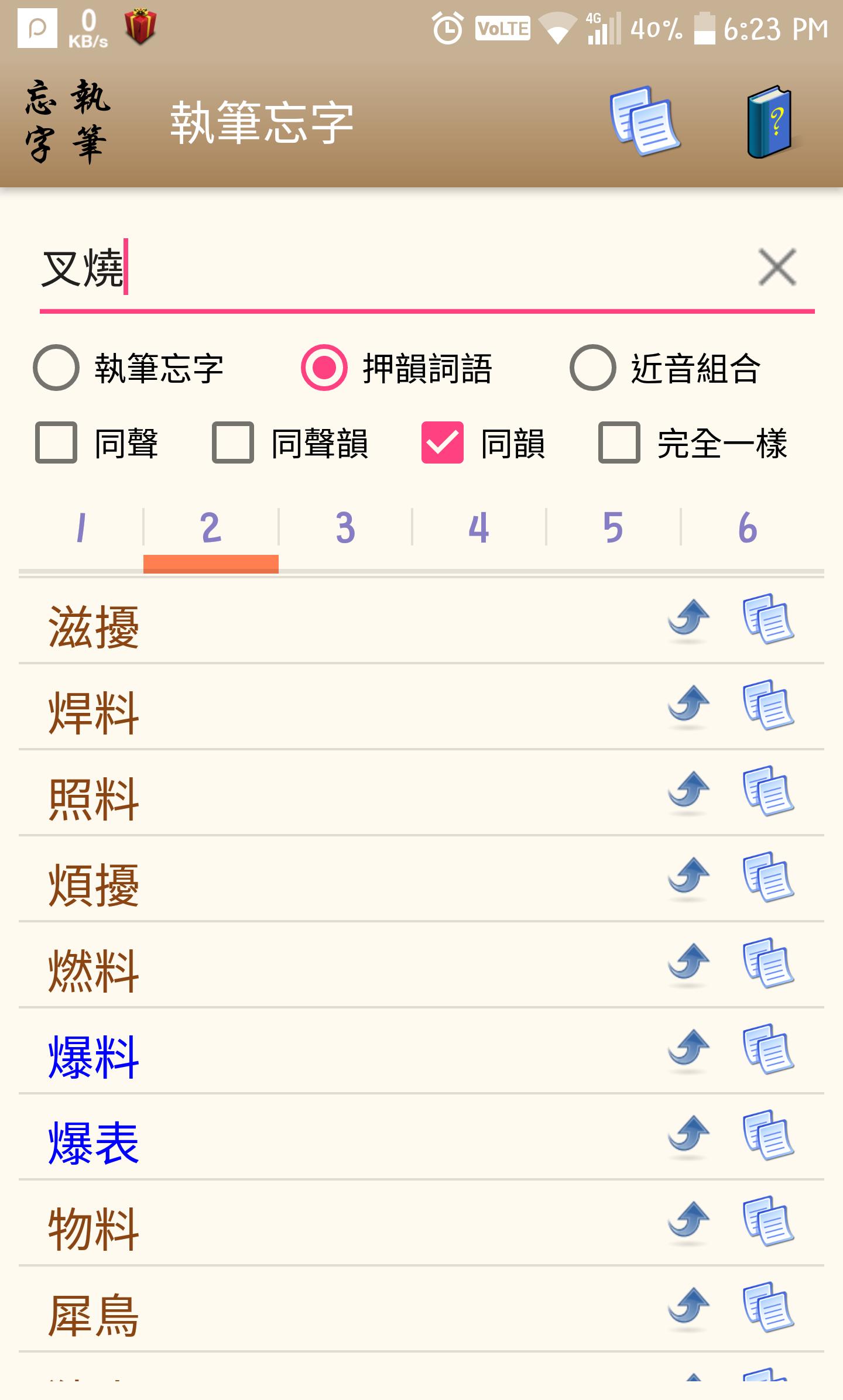Screen dimensions: 843x1400
Task: Switch to tab 1
Action: click(81, 528)
